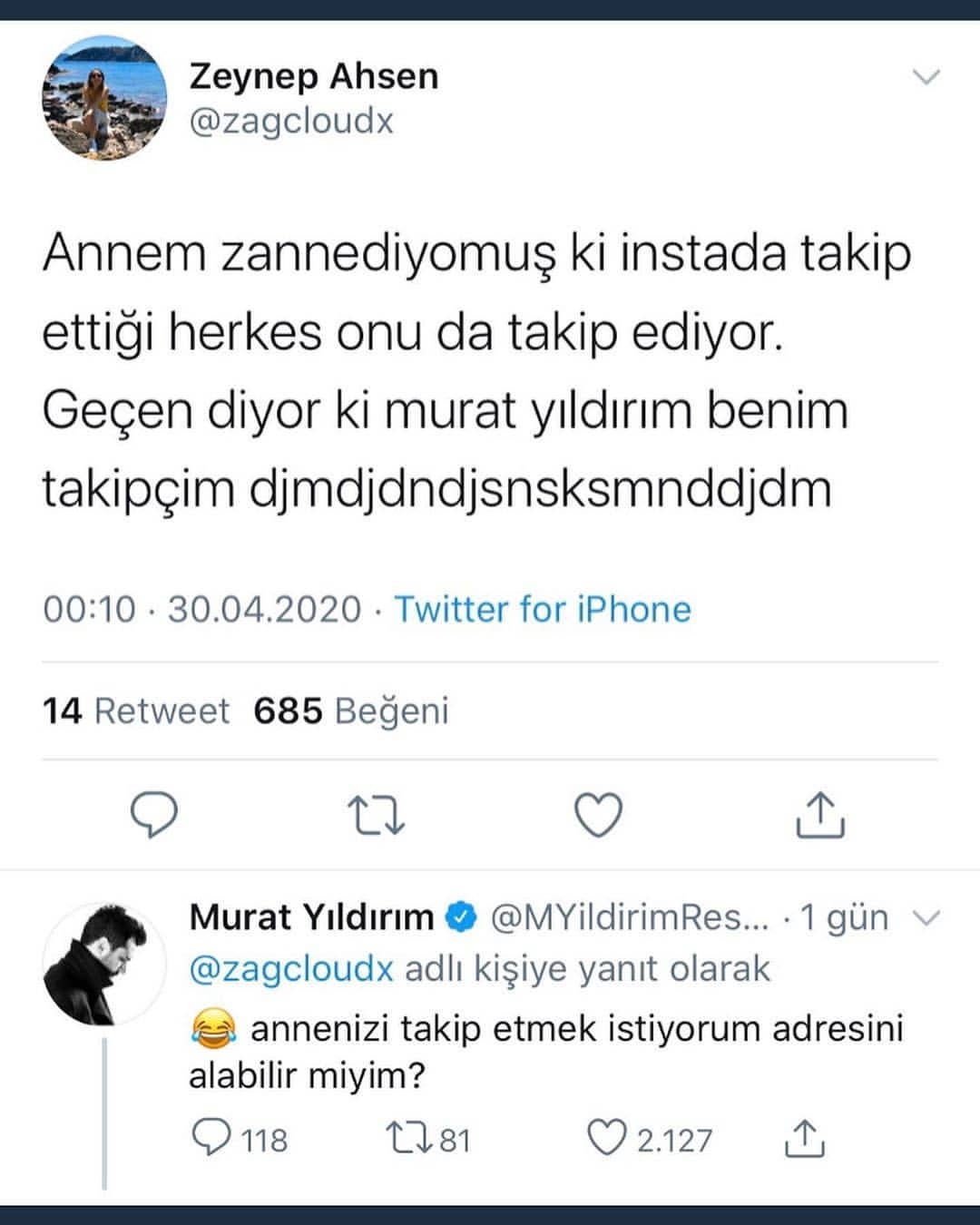Expand the chevron menu on Murat Yıldırım's reply
The width and height of the screenshot is (980, 1225).
[926, 918]
